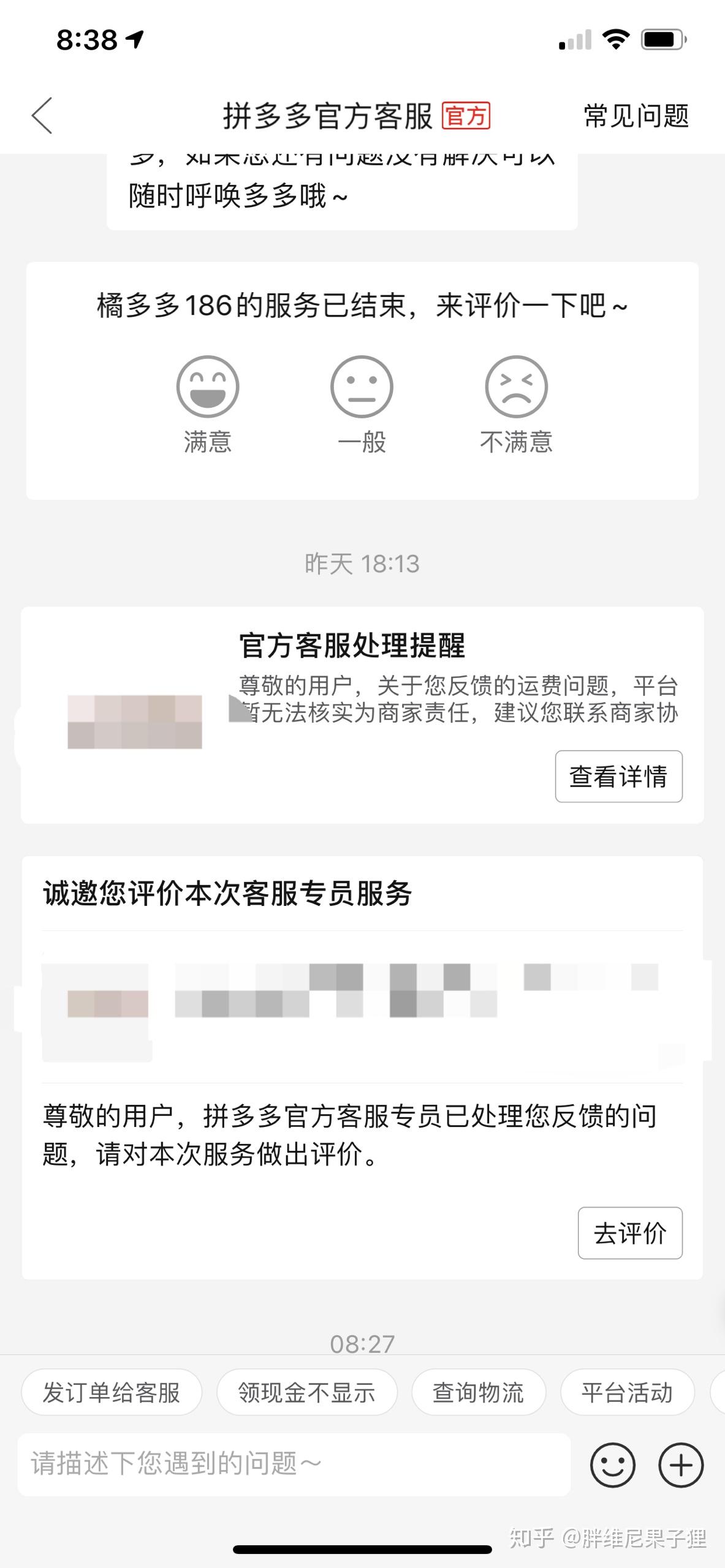Open the plus attachment menu
The height and width of the screenshot is (1568, 725).
pos(680,1464)
